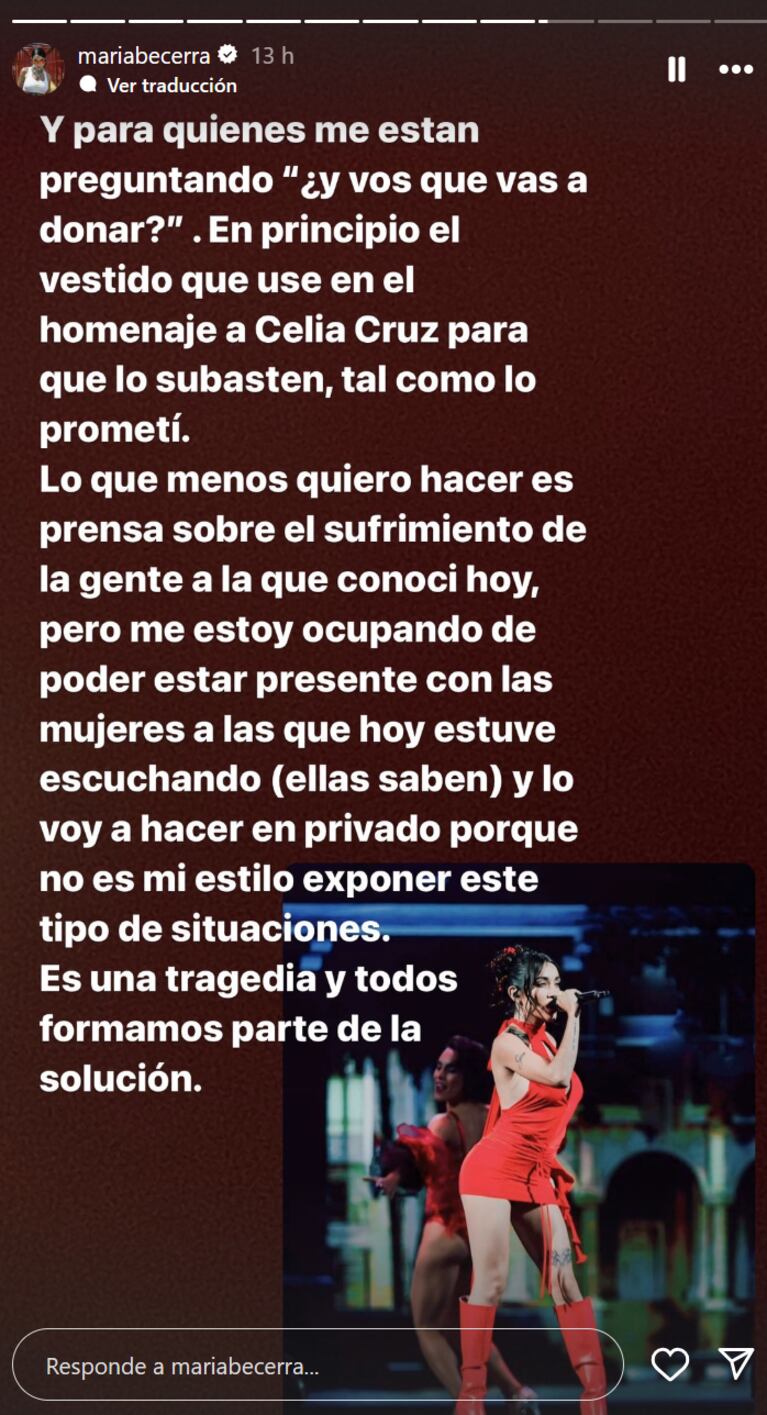
Task: Like this story with the heart
Action: pos(670,1364)
